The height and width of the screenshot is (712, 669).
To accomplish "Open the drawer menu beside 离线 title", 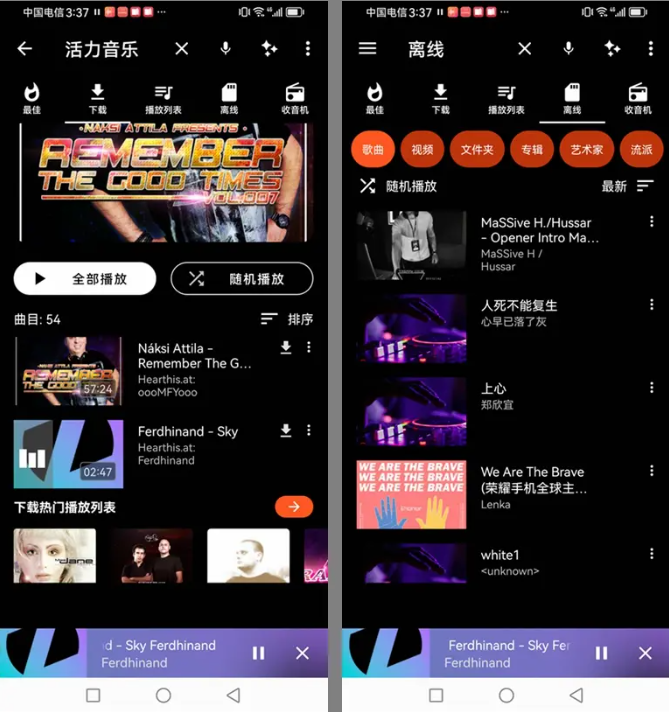I will coord(367,49).
